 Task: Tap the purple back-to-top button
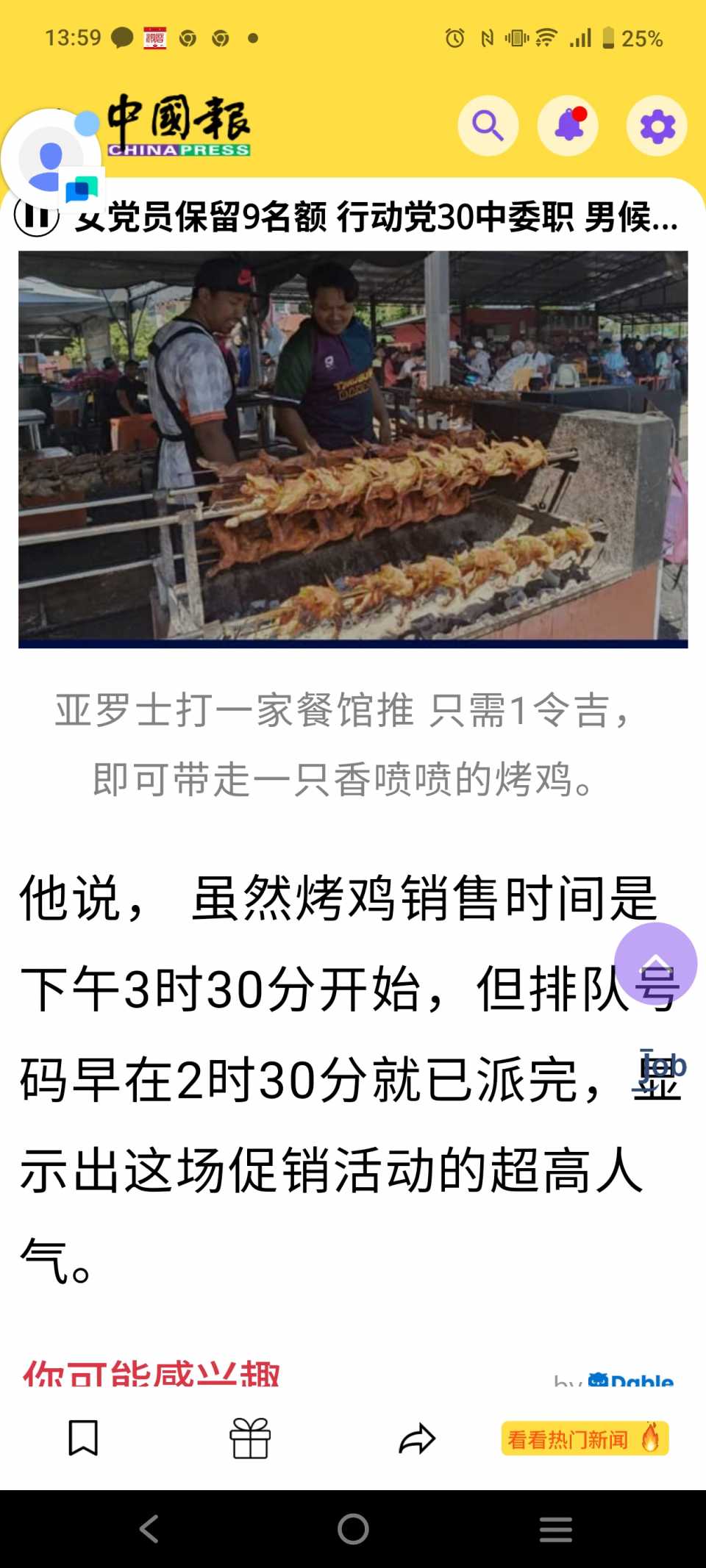tap(656, 963)
